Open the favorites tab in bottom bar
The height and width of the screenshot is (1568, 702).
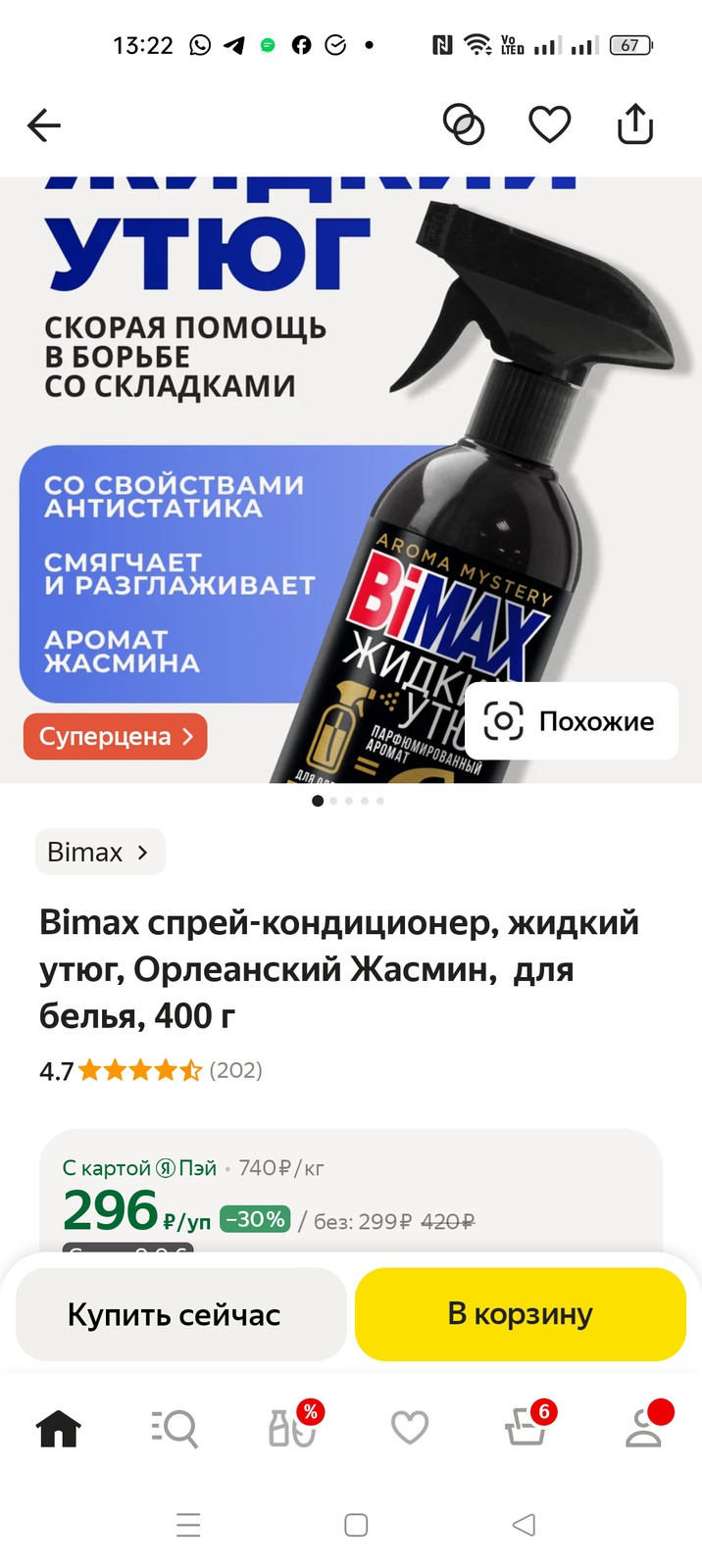(x=410, y=1429)
